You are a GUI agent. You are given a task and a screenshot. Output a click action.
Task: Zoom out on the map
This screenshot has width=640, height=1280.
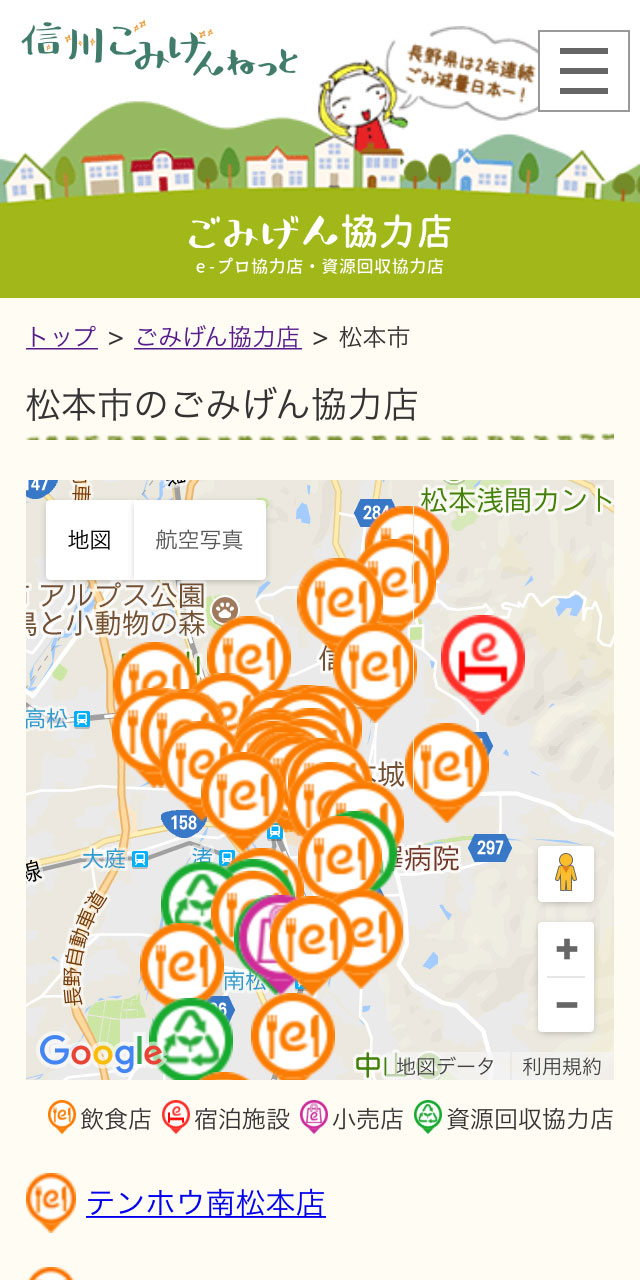pos(566,1005)
